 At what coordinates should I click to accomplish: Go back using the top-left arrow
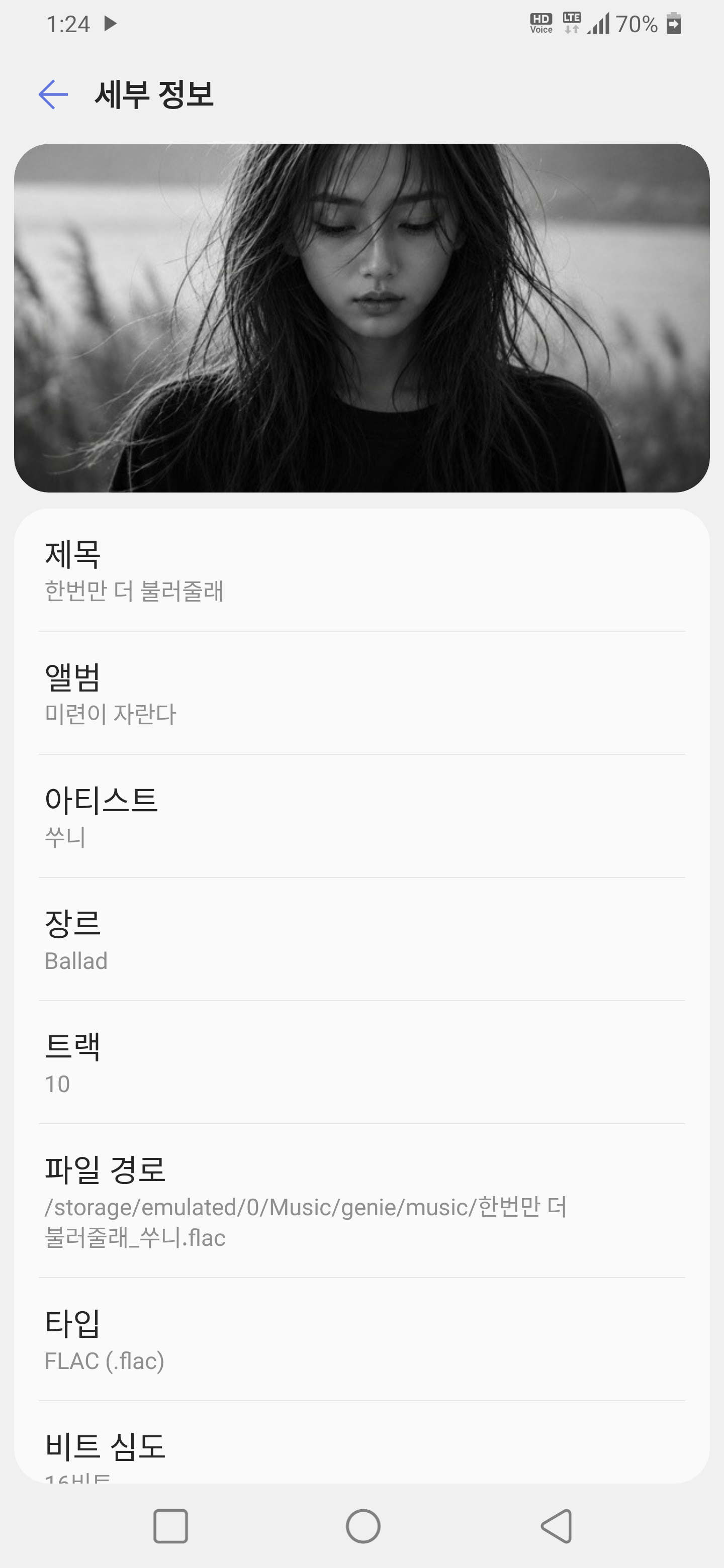click(x=54, y=94)
